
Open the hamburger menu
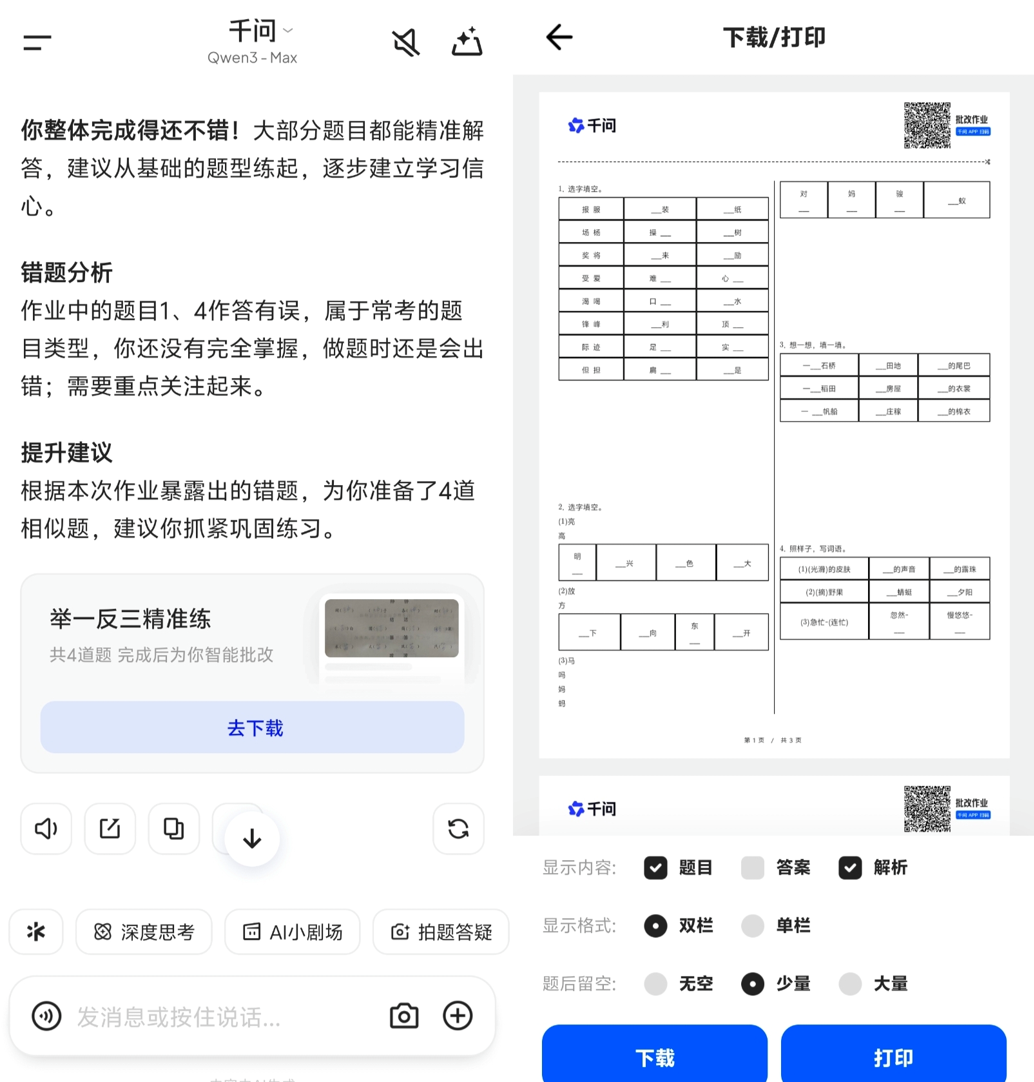(37, 42)
